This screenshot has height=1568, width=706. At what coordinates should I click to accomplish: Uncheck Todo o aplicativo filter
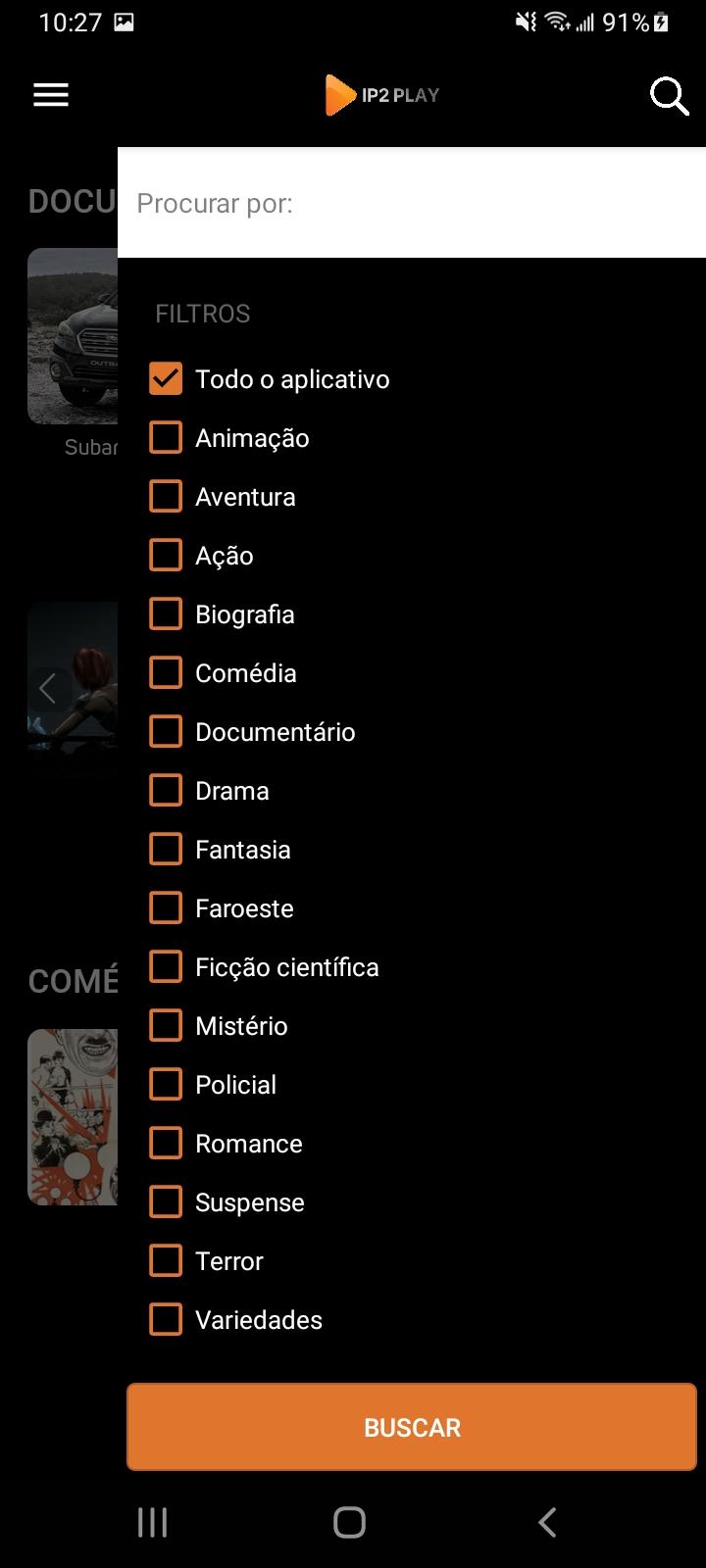[x=166, y=378]
